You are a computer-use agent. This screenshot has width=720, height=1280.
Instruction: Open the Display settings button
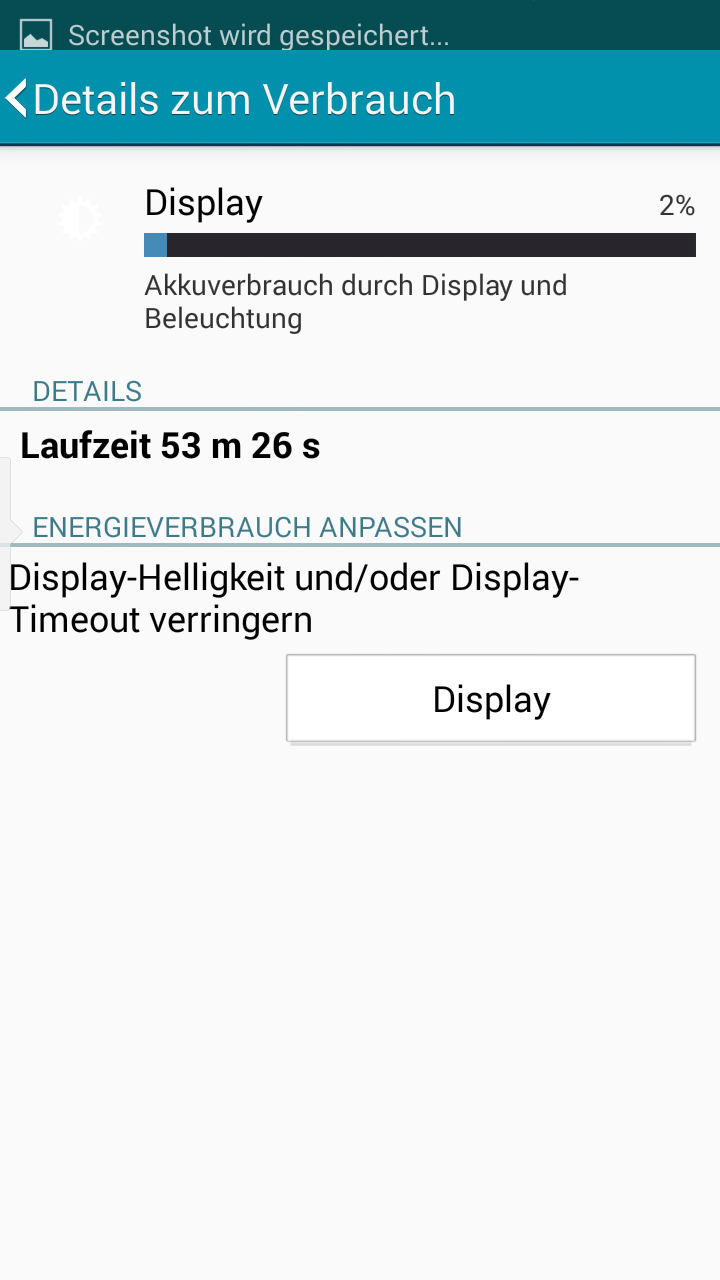pyautogui.click(x=491, y=699)
